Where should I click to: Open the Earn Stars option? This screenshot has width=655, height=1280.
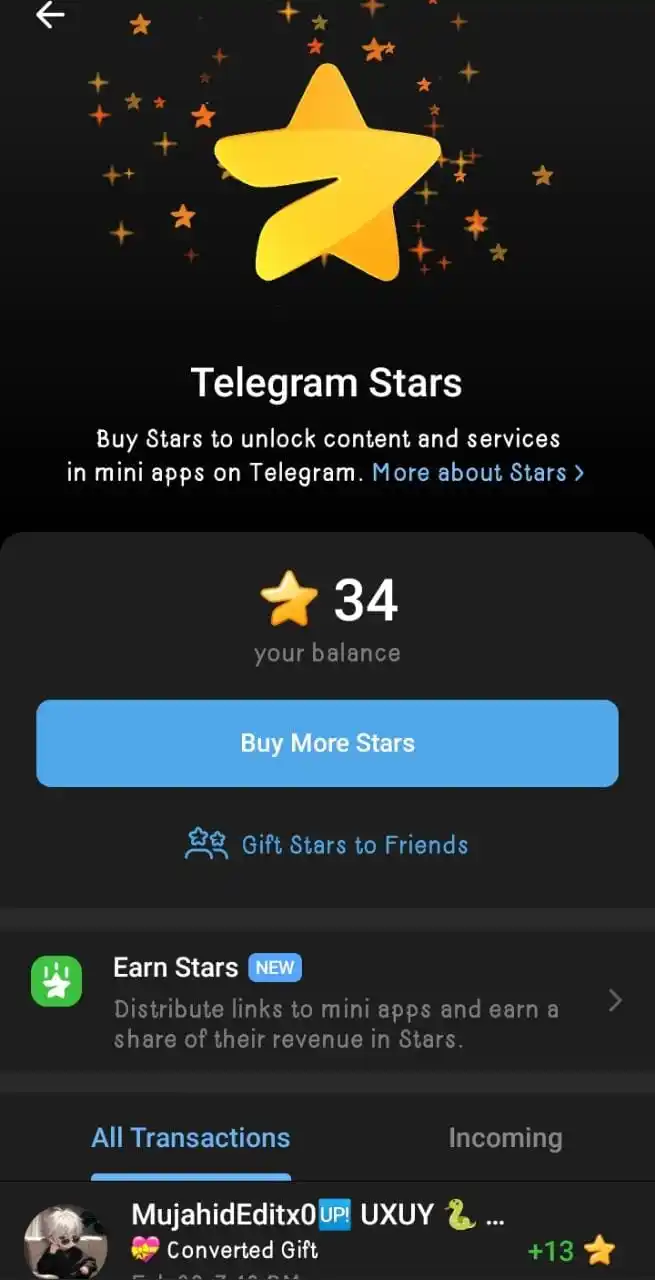coord(327,1001)
